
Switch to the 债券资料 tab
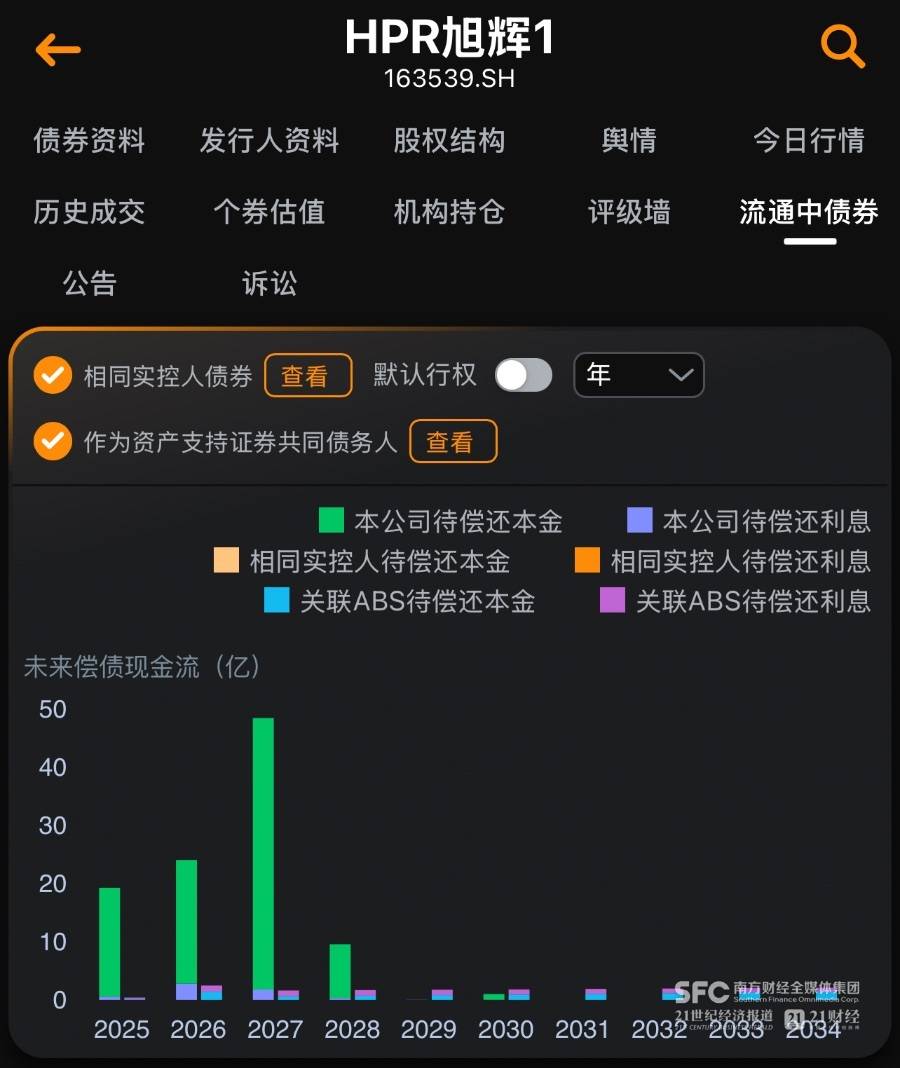tap(88, 141)
